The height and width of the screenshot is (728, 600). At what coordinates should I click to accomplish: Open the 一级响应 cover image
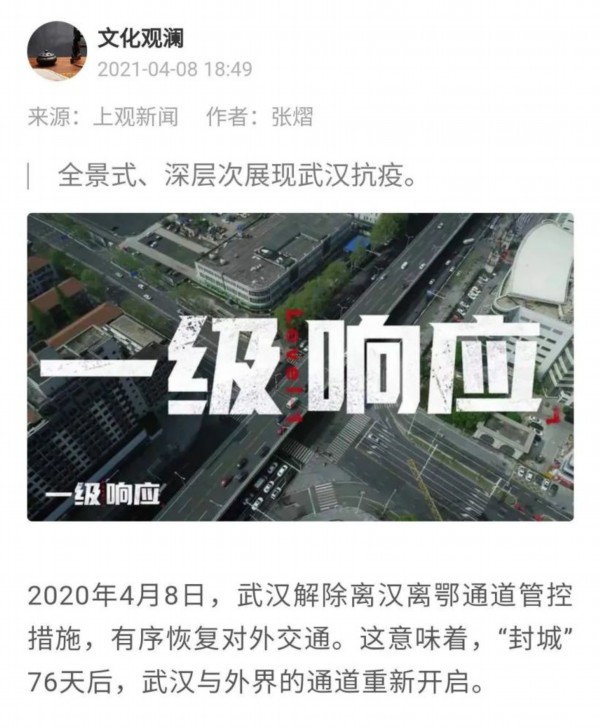pos(300,366)
